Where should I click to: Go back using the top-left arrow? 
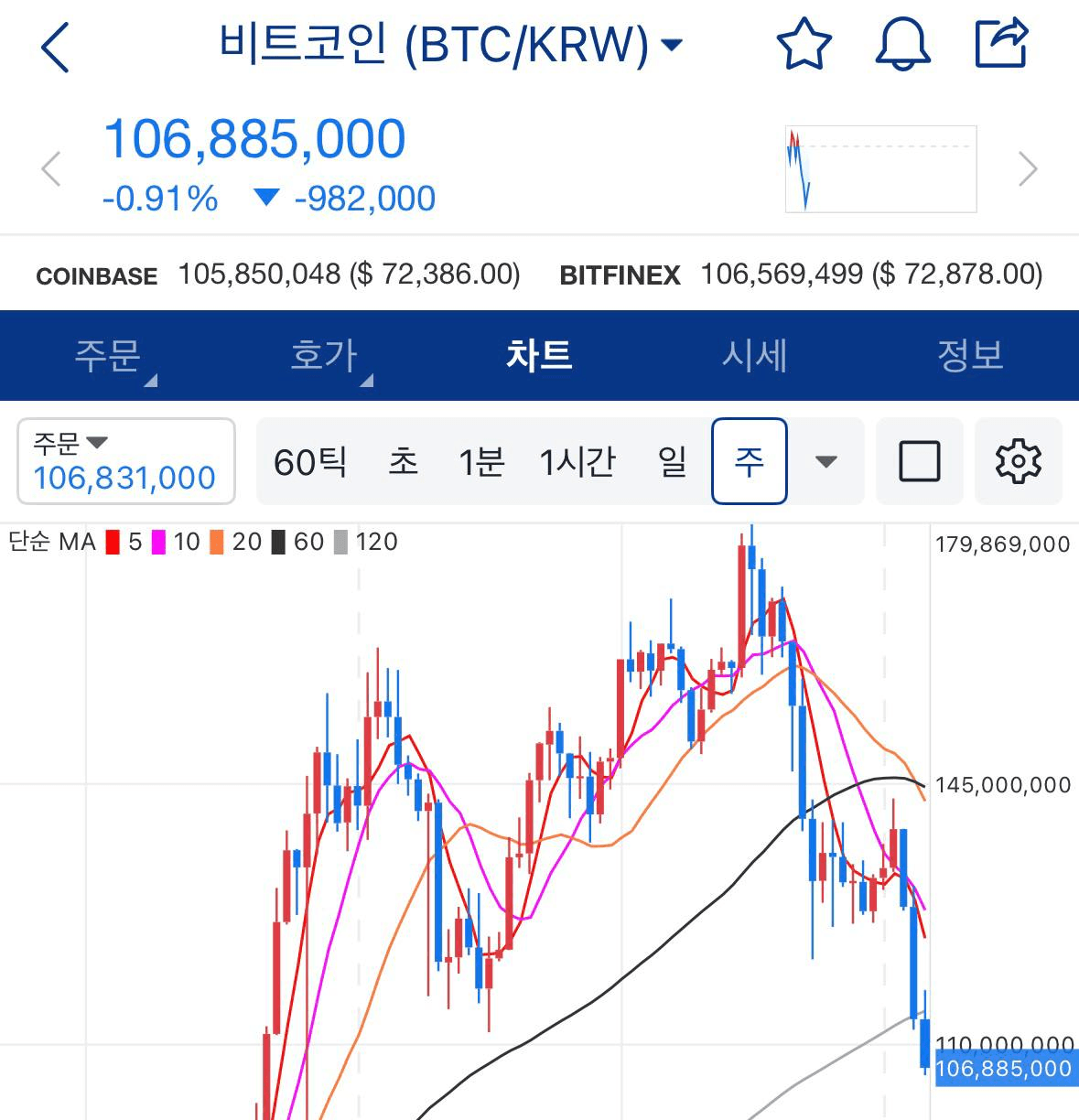pyautogui.click(x=55, y=46)
